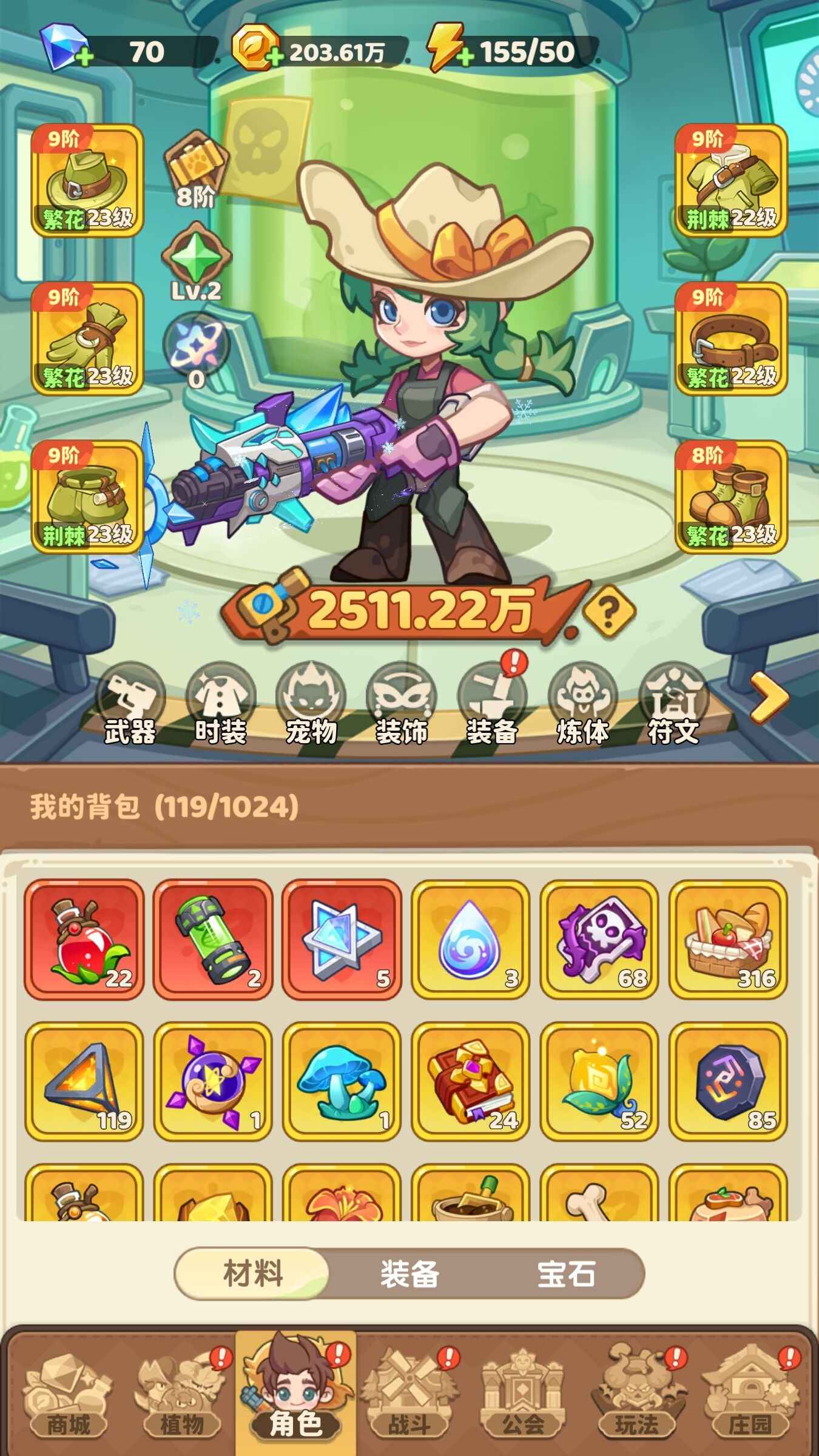Open the 装饰 decoration menu
This screenshot has height=1456, width=819.
click(x=401, y=704)
